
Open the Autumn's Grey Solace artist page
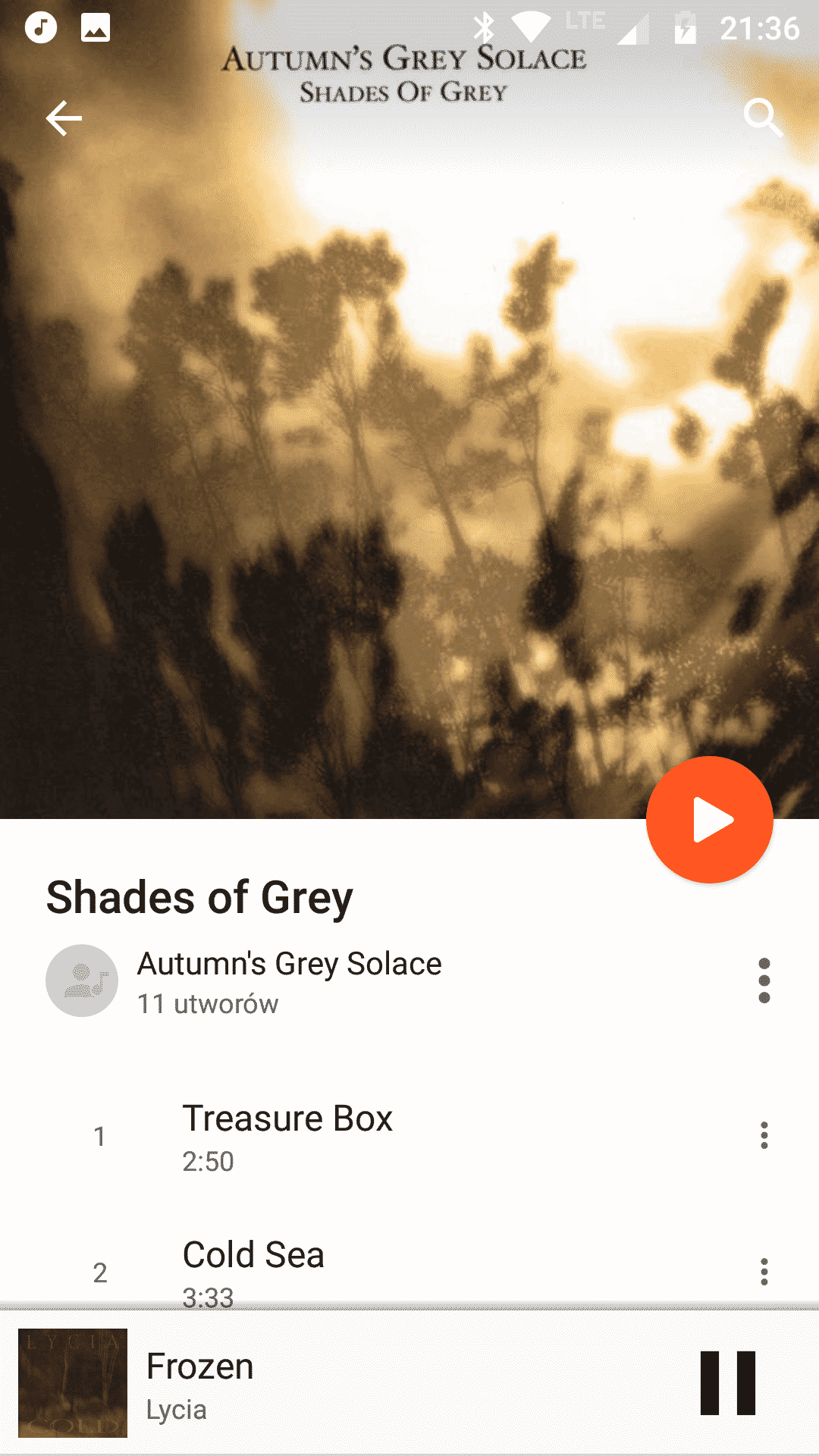pos(289,964)
